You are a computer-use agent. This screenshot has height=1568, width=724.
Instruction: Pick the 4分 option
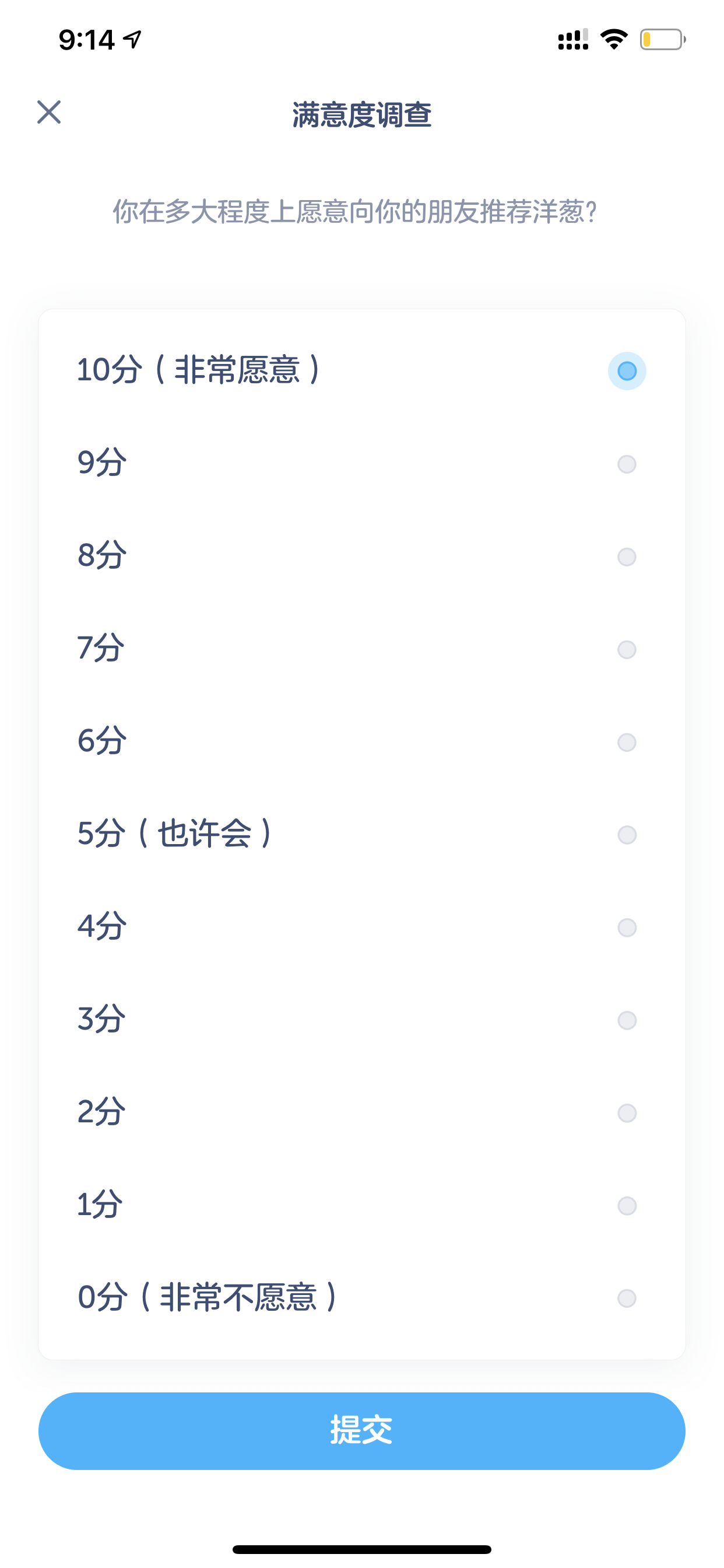(x=361, y=927)
